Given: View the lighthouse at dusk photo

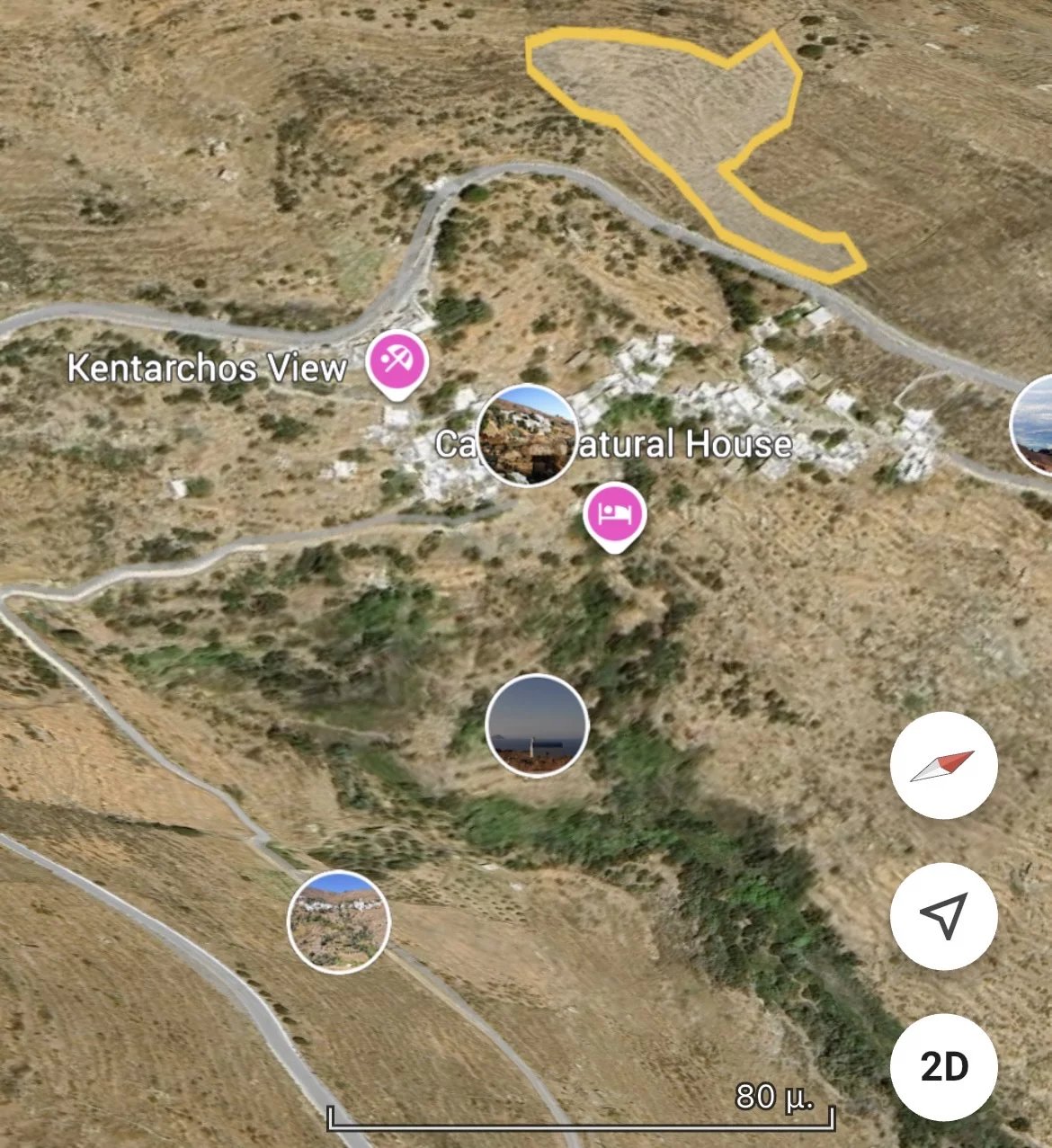Looking at the screenshot, I should pyautogui.click(x=537, y=725).
